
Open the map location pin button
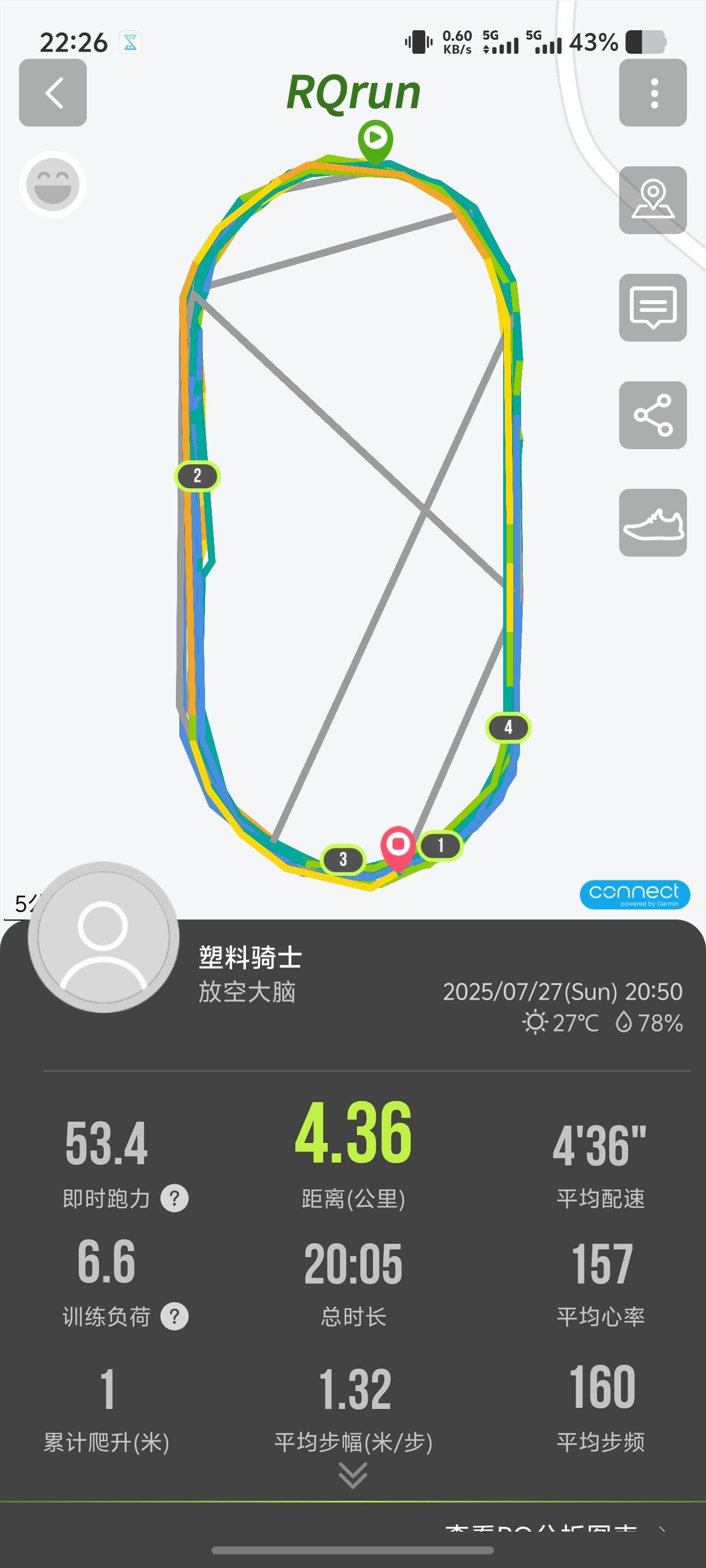click(x=653, y=200)
